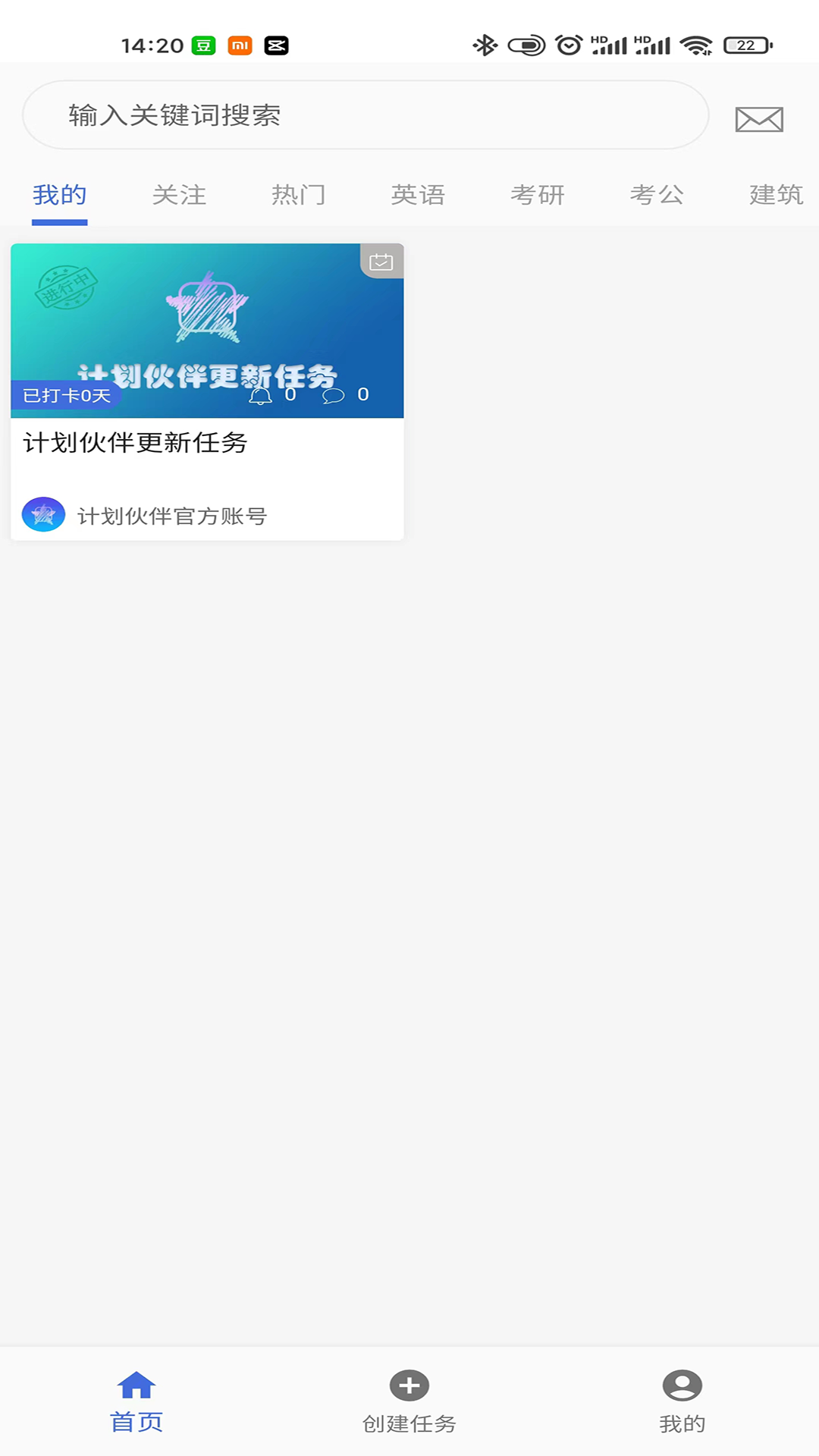Image resolution: width=819 pixels, height=1456 pixels.
Task: Switch to the 热门 tab
Action: [x=299, y=195]
